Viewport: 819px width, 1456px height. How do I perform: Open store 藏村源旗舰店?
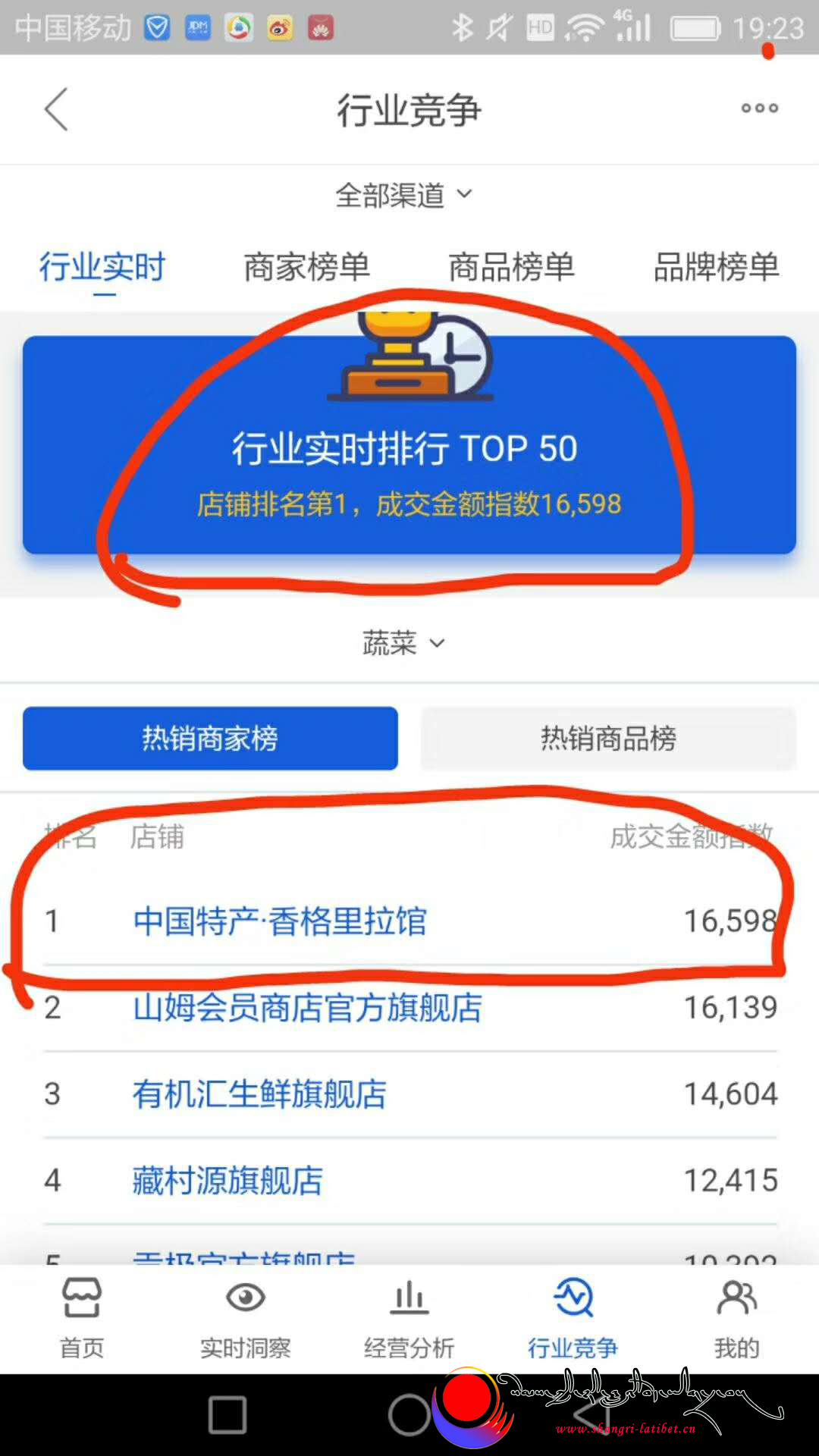pos(227,1181)
